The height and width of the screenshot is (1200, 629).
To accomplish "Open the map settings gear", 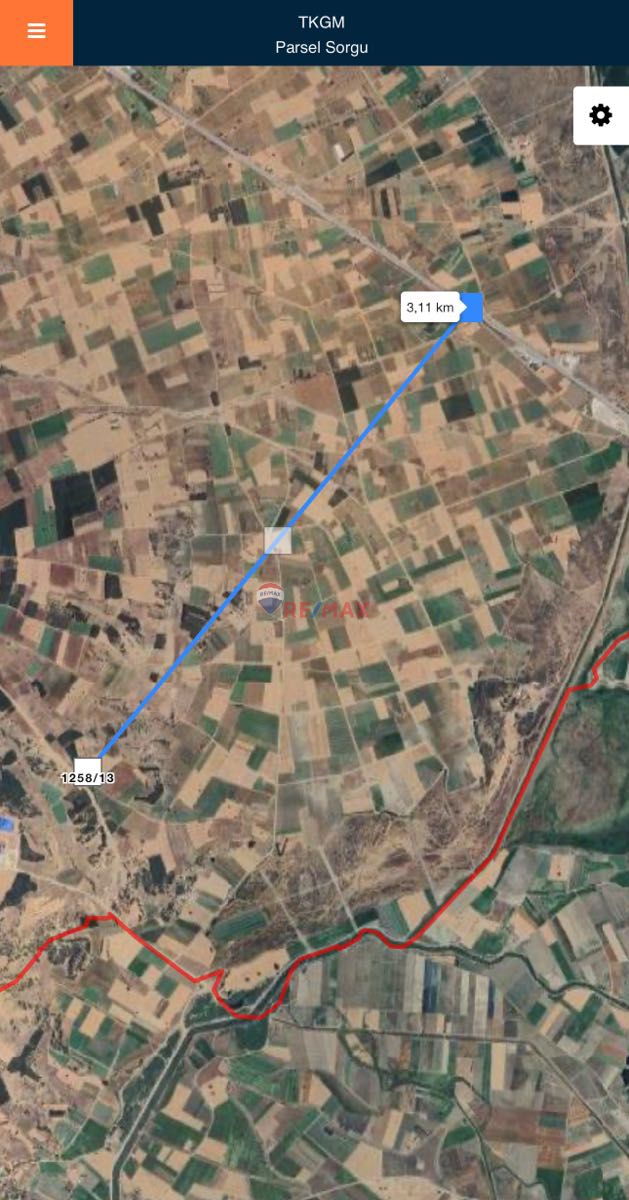I will pyautogui.click(x=600, y=115).
